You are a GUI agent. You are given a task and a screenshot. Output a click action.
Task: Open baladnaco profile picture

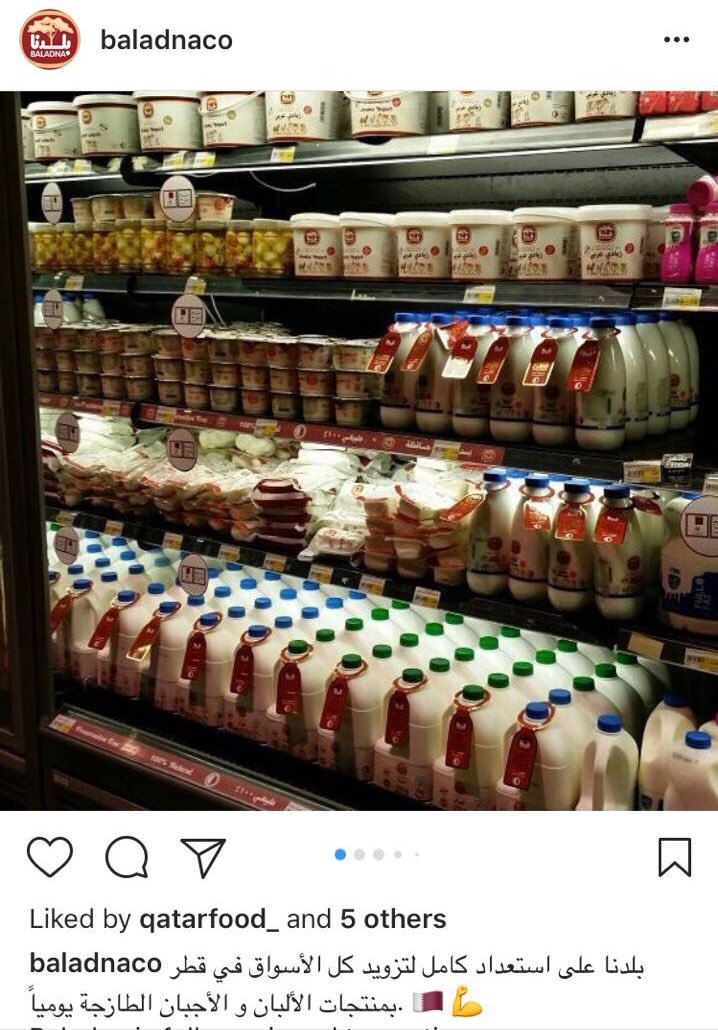tap(51, 40)
